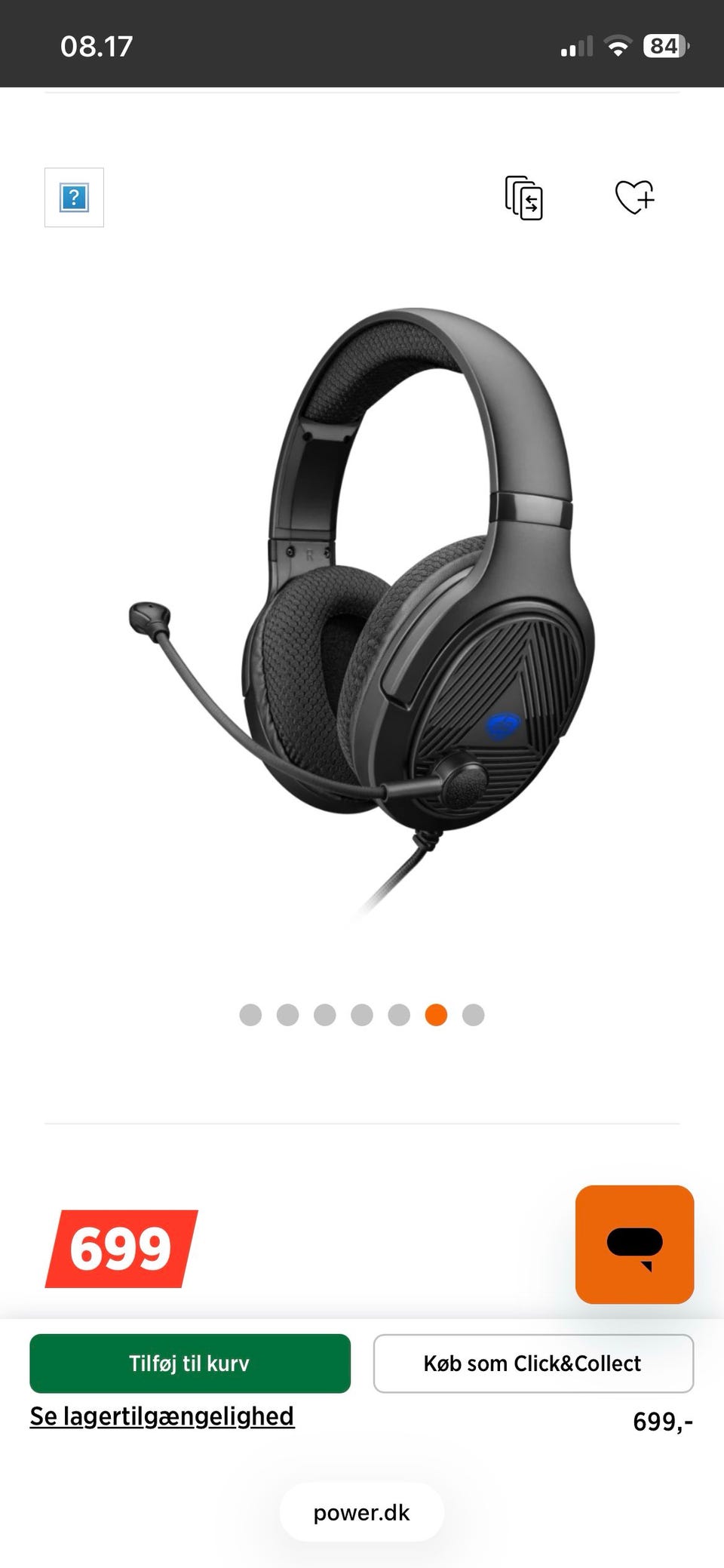Tap the compare products icon
724x1568 pixels.
523,198
